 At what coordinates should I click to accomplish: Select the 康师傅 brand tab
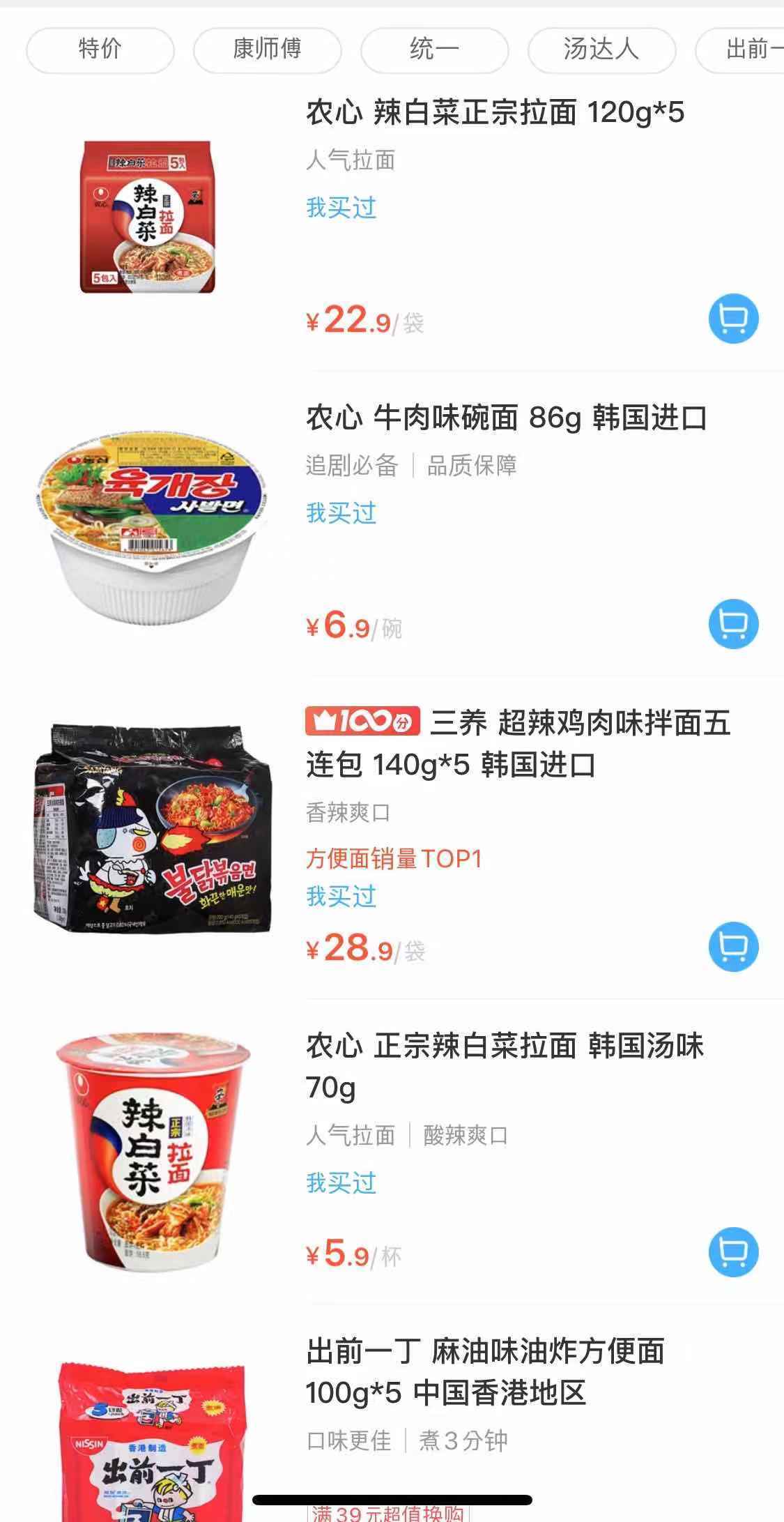(267, 50)
